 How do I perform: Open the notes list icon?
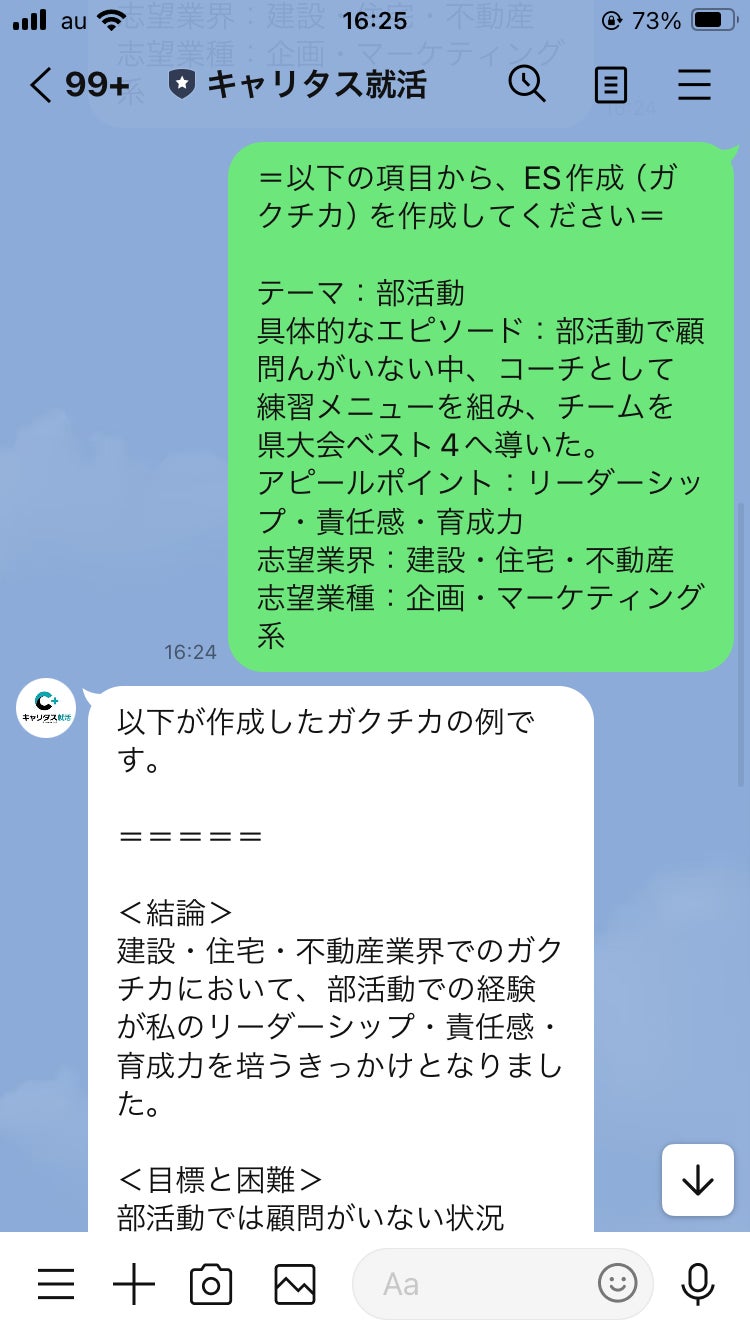tap(610, 85)
